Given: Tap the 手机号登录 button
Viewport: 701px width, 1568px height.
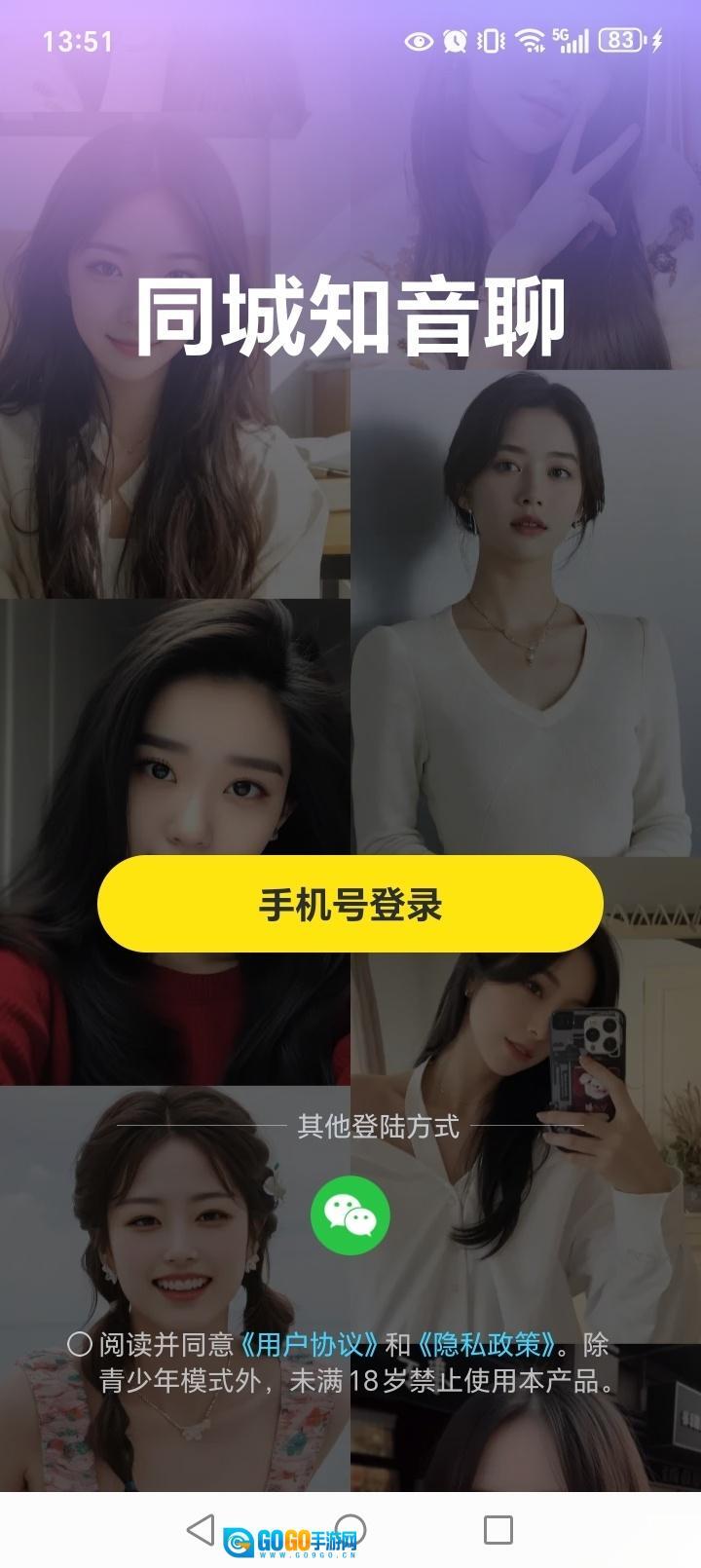Looking at the screenshot, I should click(x=350, y=904).
